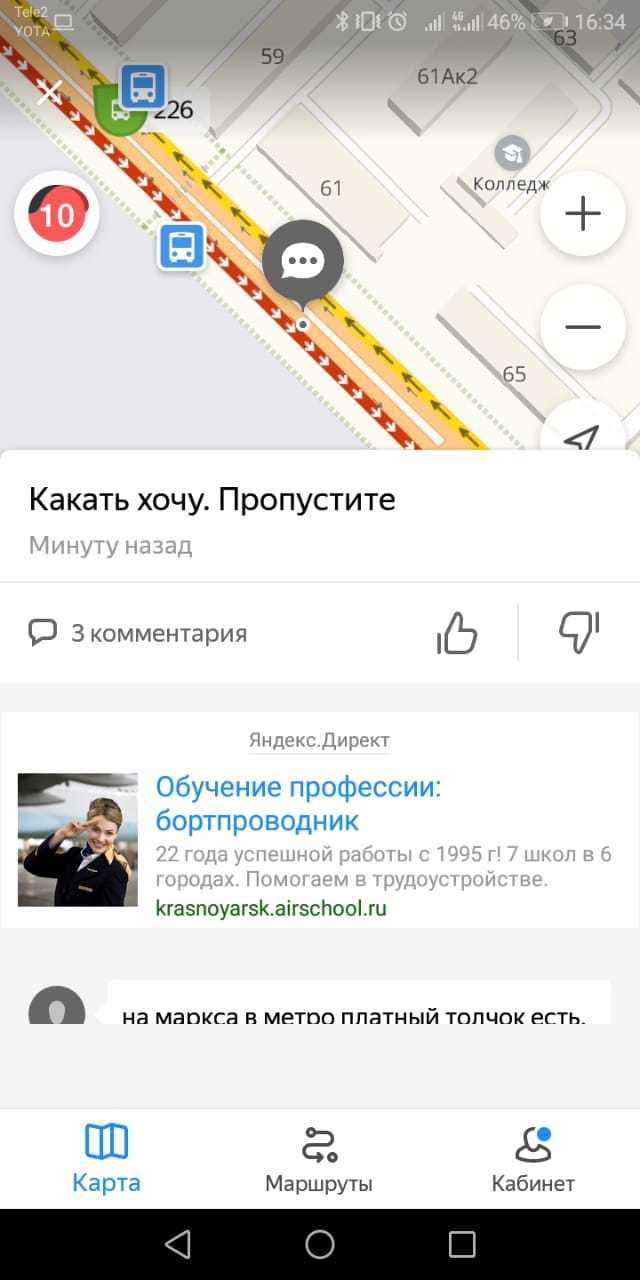Open the flight attendant ad photo
The image size is (640, 1280).
pos(78,840)
